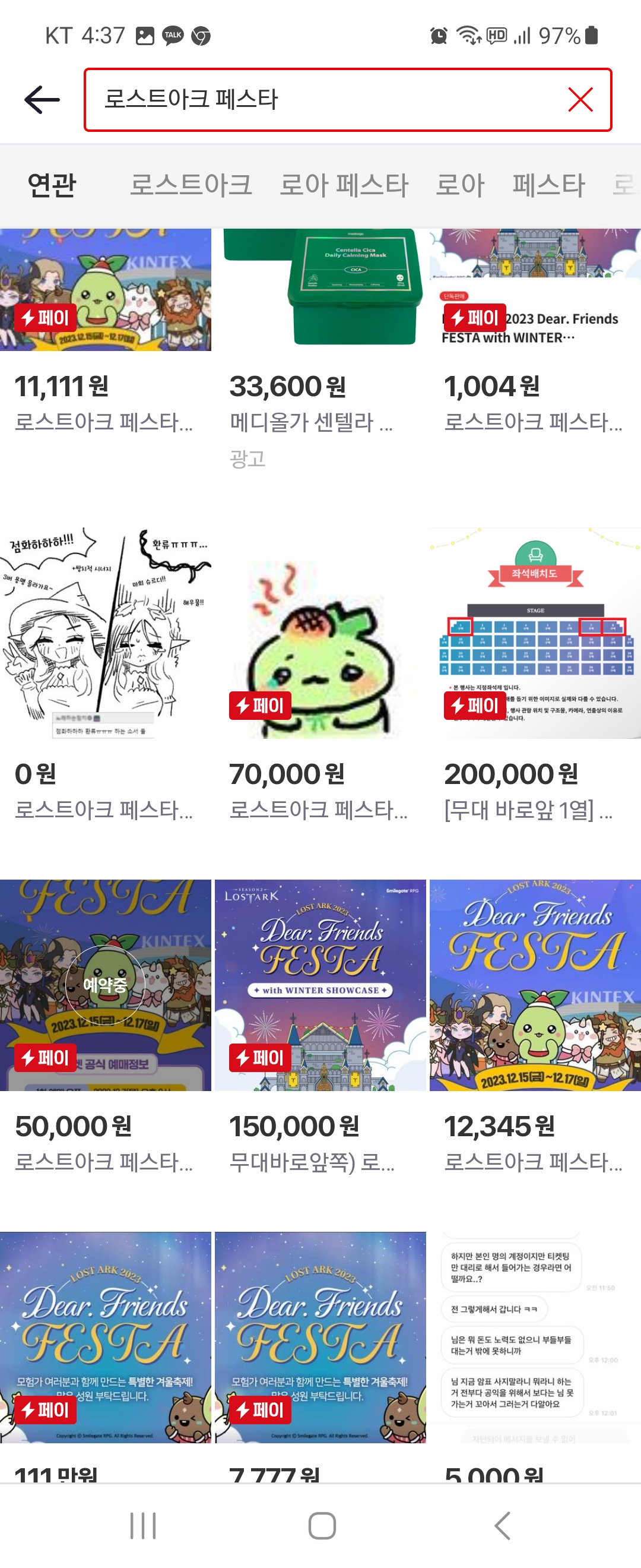Open the 0원 comic sketch listing
Screen dimensions: 641x1568
pos(105,669)
